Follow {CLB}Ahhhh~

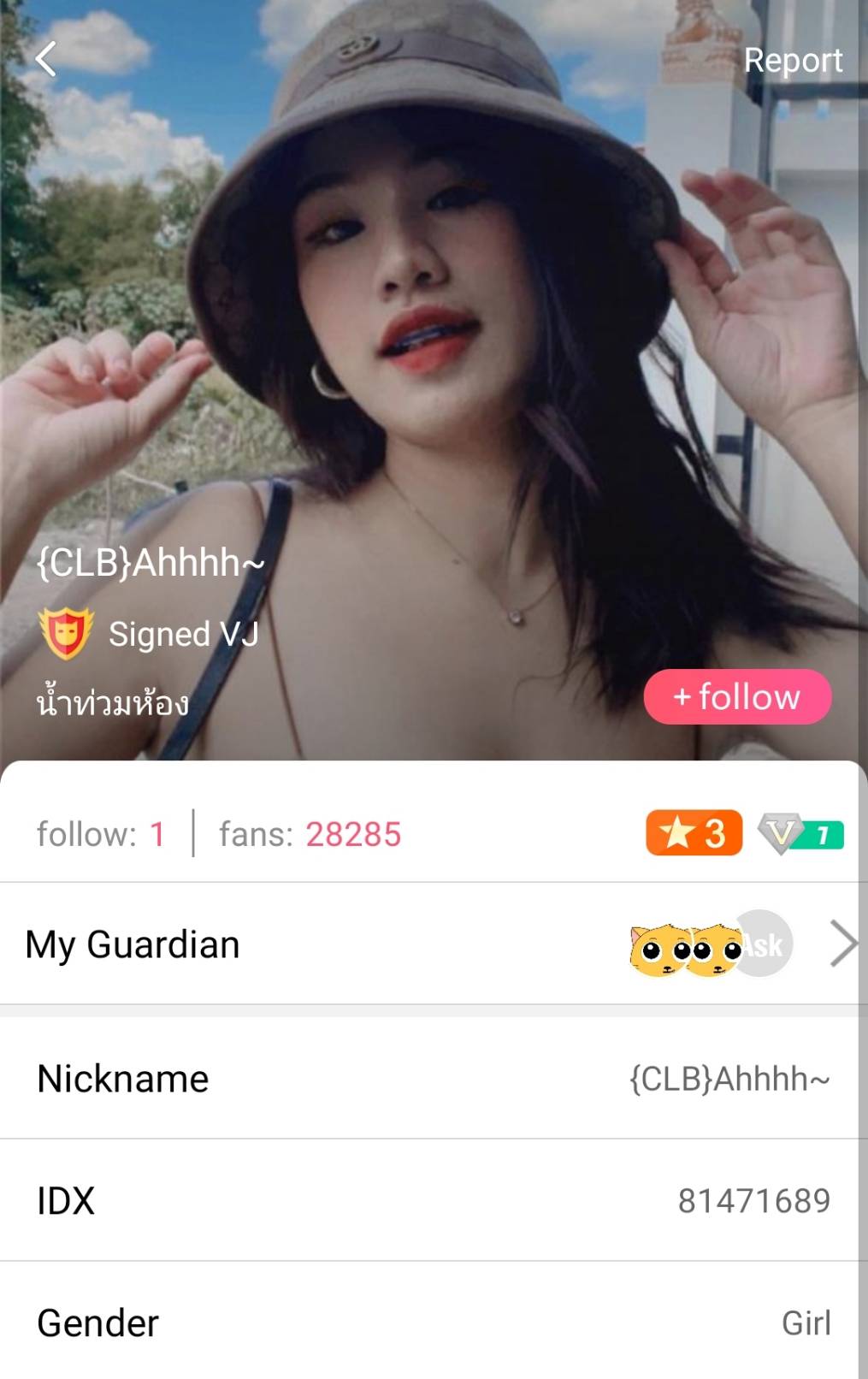click(737, 696)
